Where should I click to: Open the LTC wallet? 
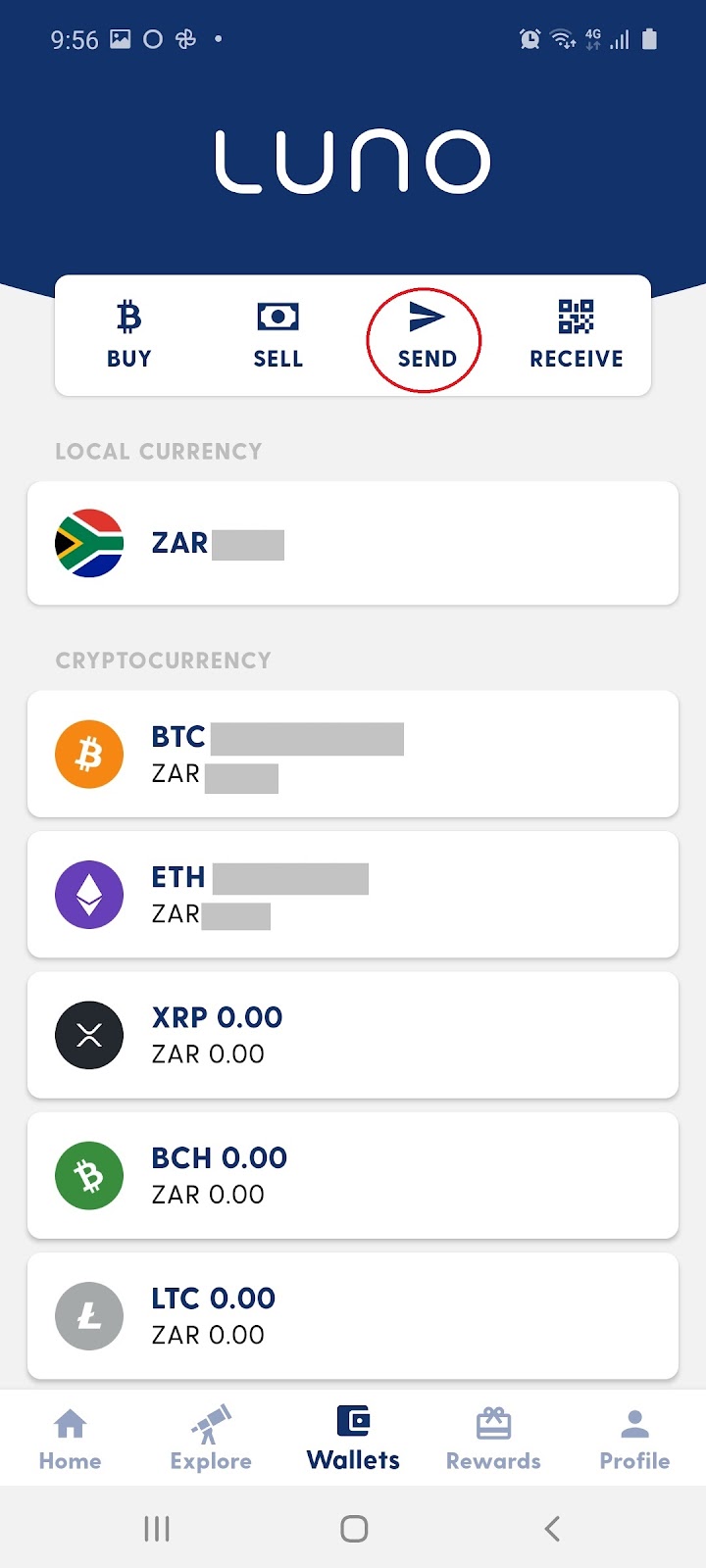353,1315
